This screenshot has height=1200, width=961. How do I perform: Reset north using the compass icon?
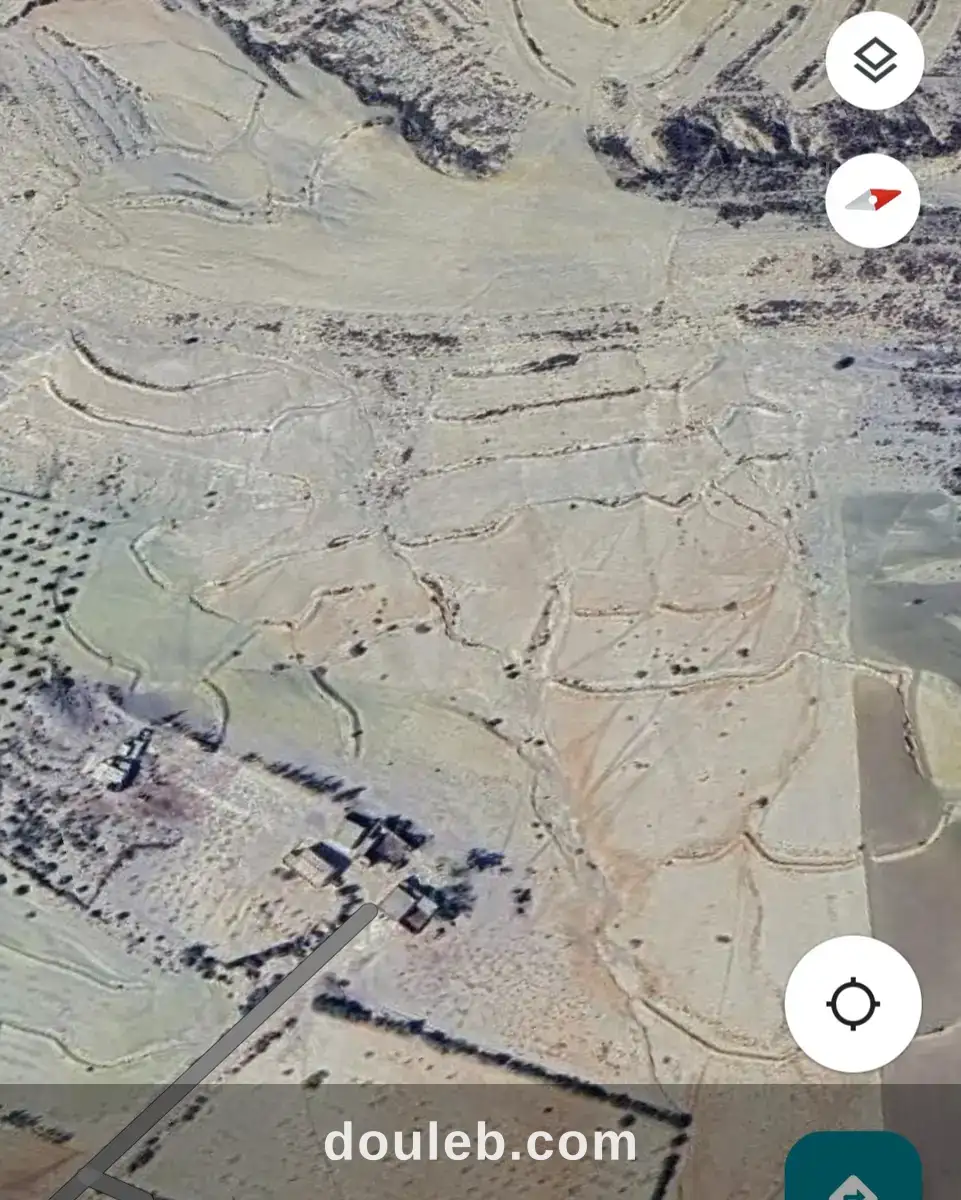point(871,200)
